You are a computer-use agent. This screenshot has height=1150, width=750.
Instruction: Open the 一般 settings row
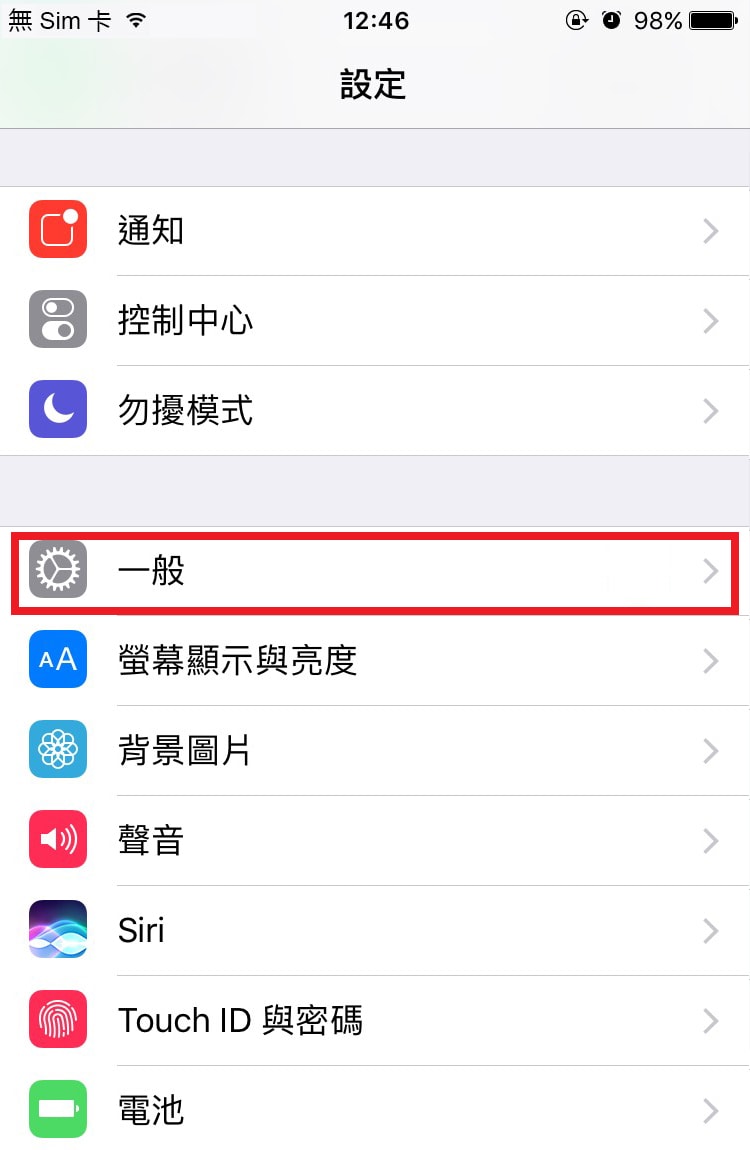375,571
